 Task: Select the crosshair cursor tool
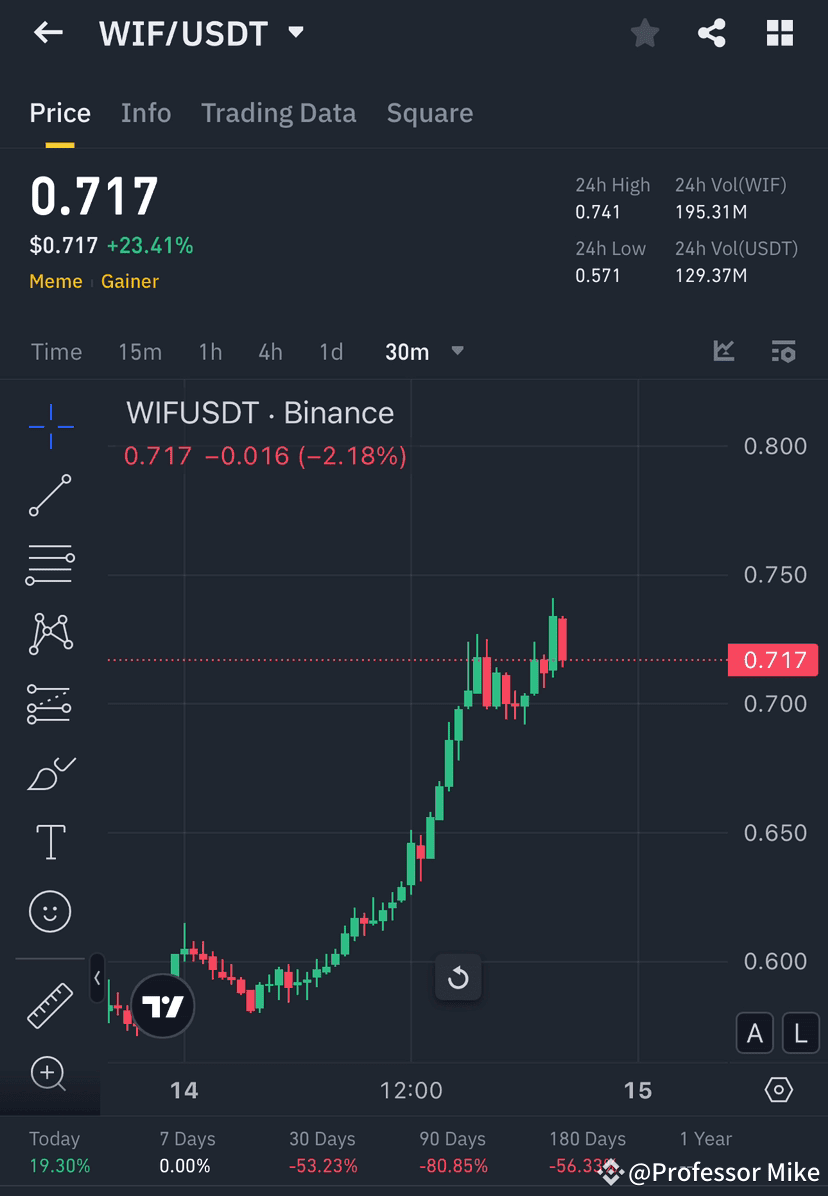(50, 426)
